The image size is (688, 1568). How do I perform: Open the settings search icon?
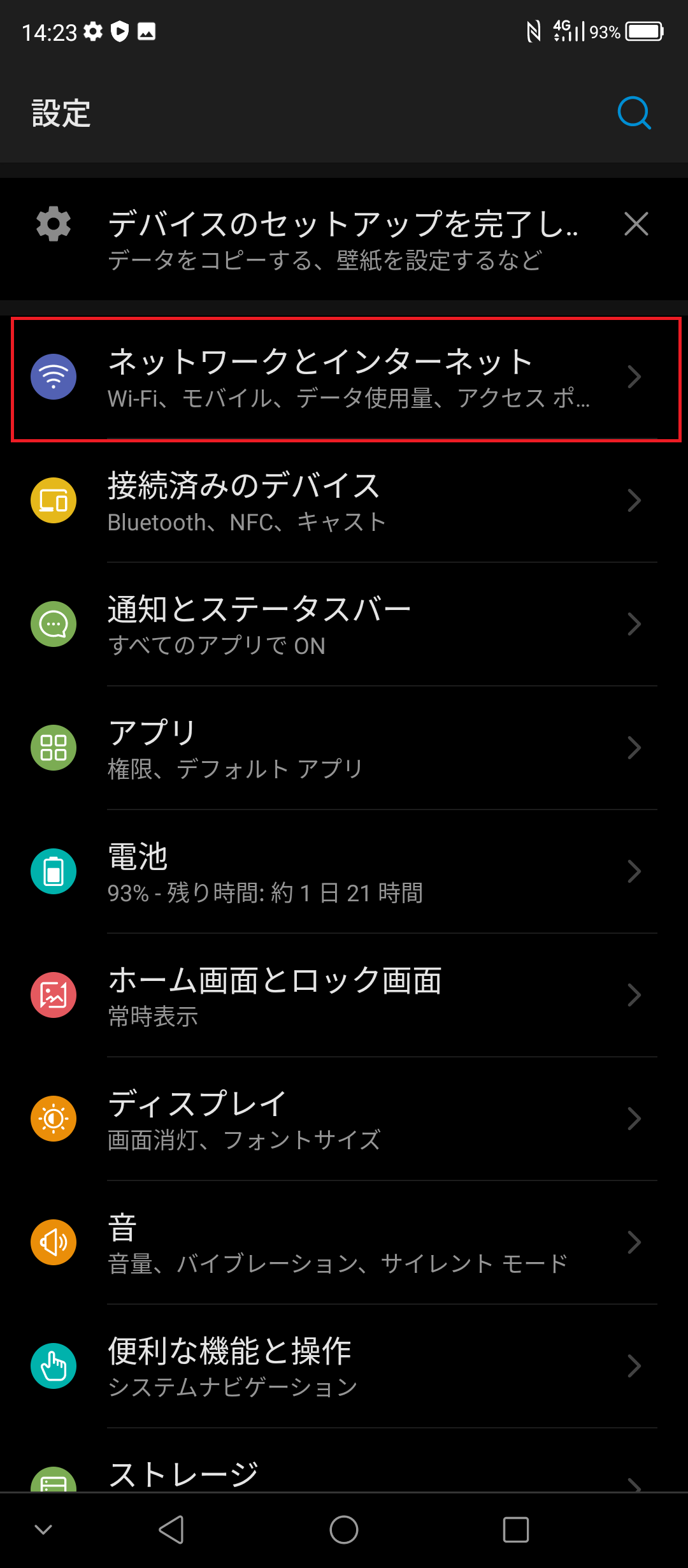click(634, 113)
